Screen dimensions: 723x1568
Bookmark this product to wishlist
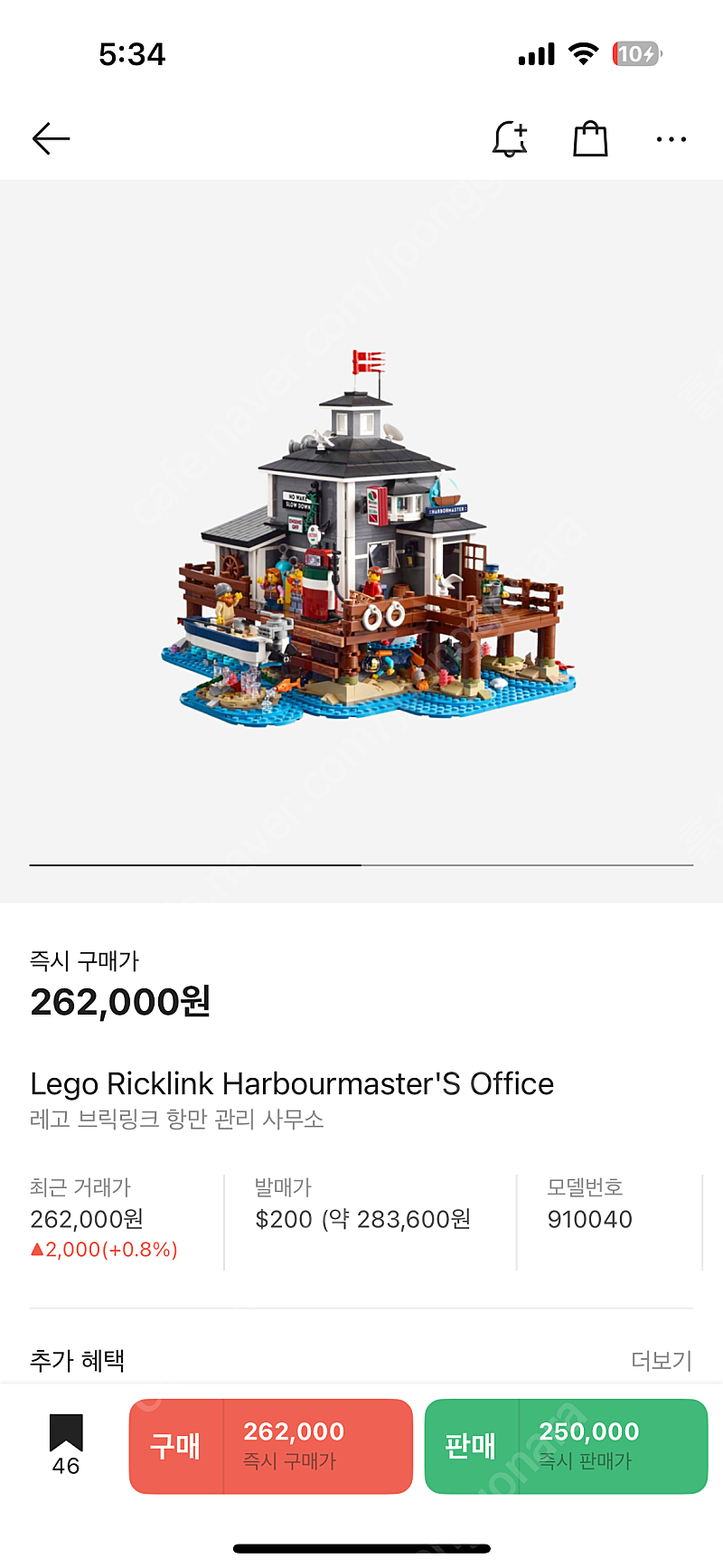pyautogui.click(x=66, y=1443)
